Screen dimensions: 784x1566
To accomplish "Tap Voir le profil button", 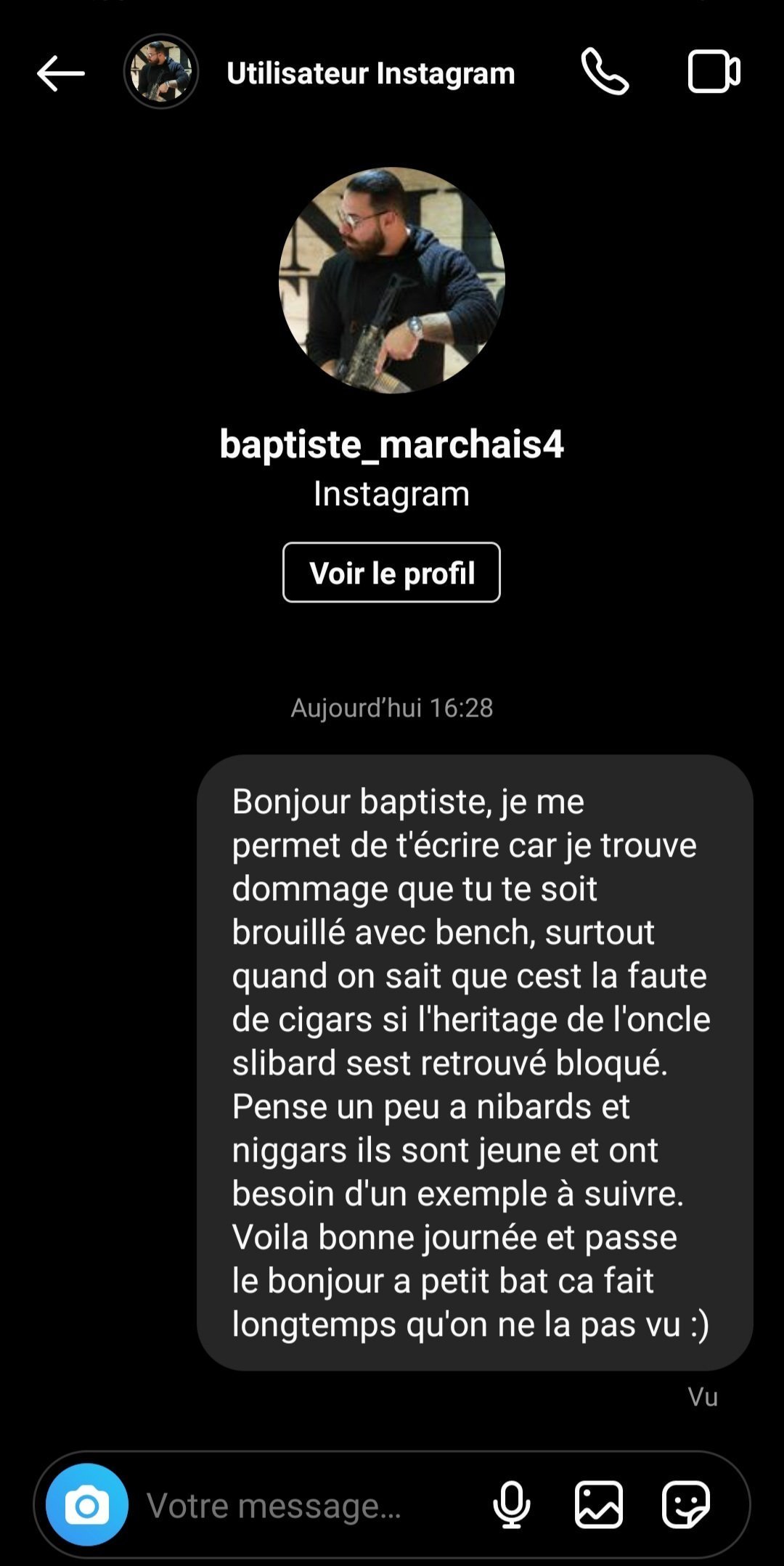I will click(391, 572).
